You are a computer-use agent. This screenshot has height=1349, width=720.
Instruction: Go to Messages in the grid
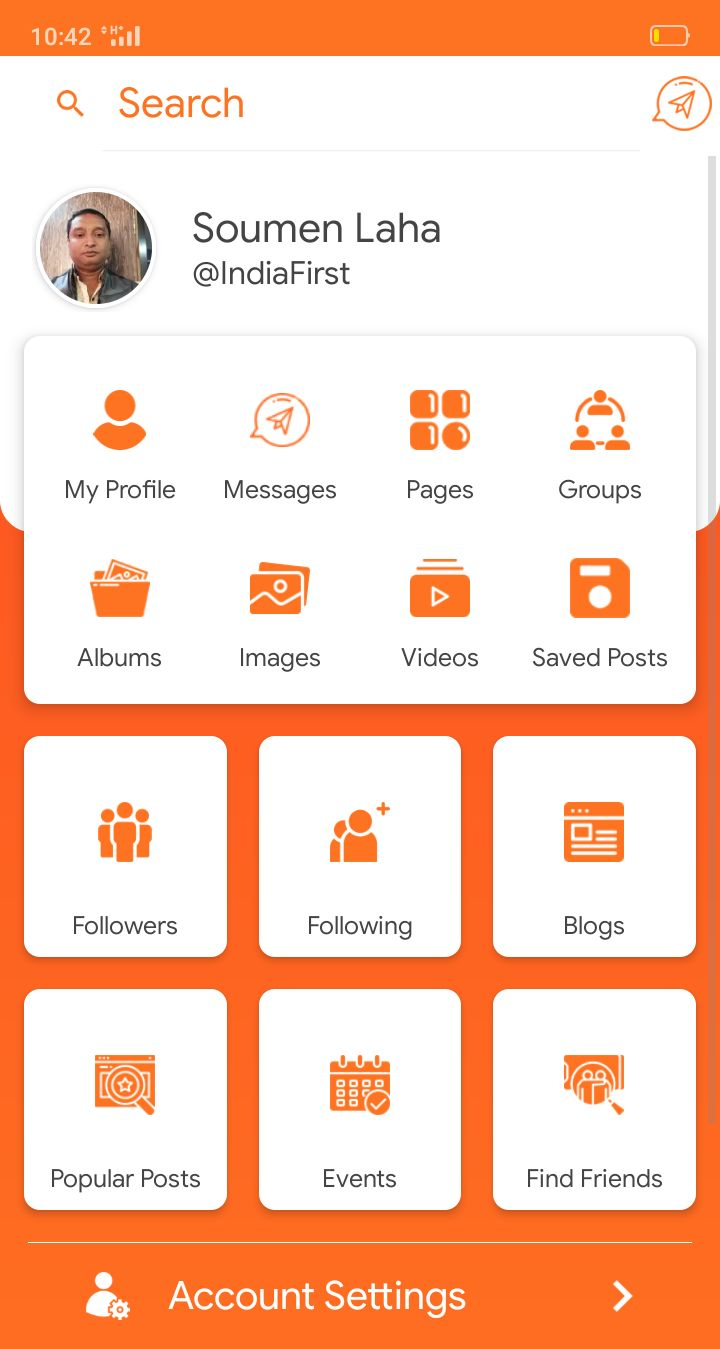280,445
